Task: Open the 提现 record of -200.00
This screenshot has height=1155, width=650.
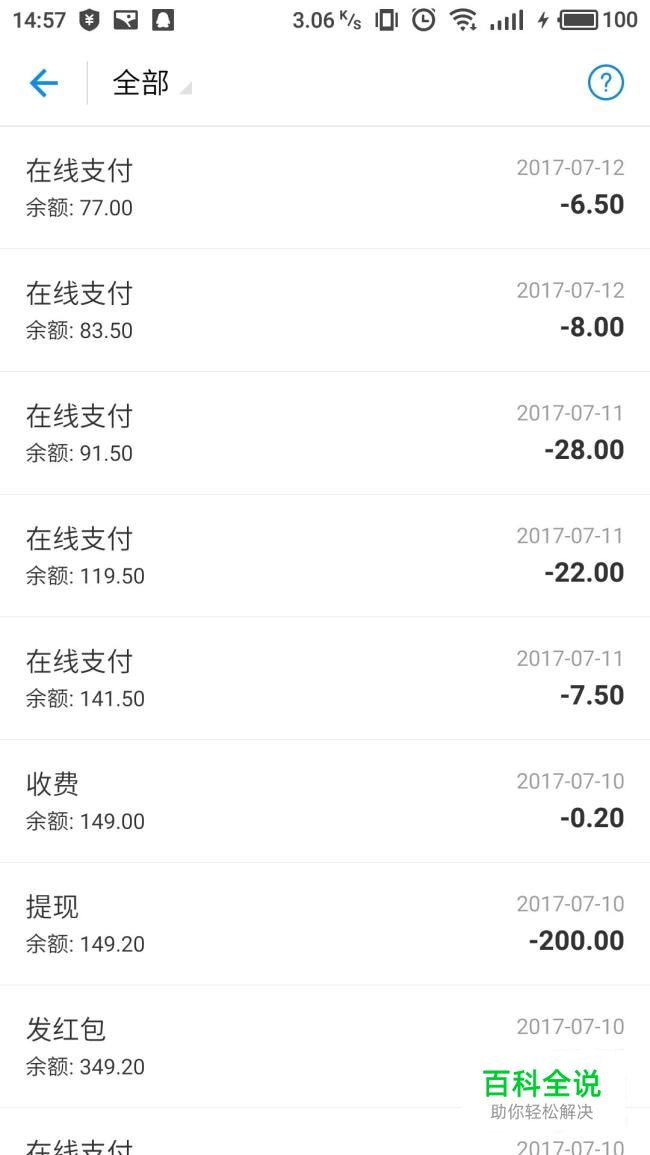Action: [325, 924]
